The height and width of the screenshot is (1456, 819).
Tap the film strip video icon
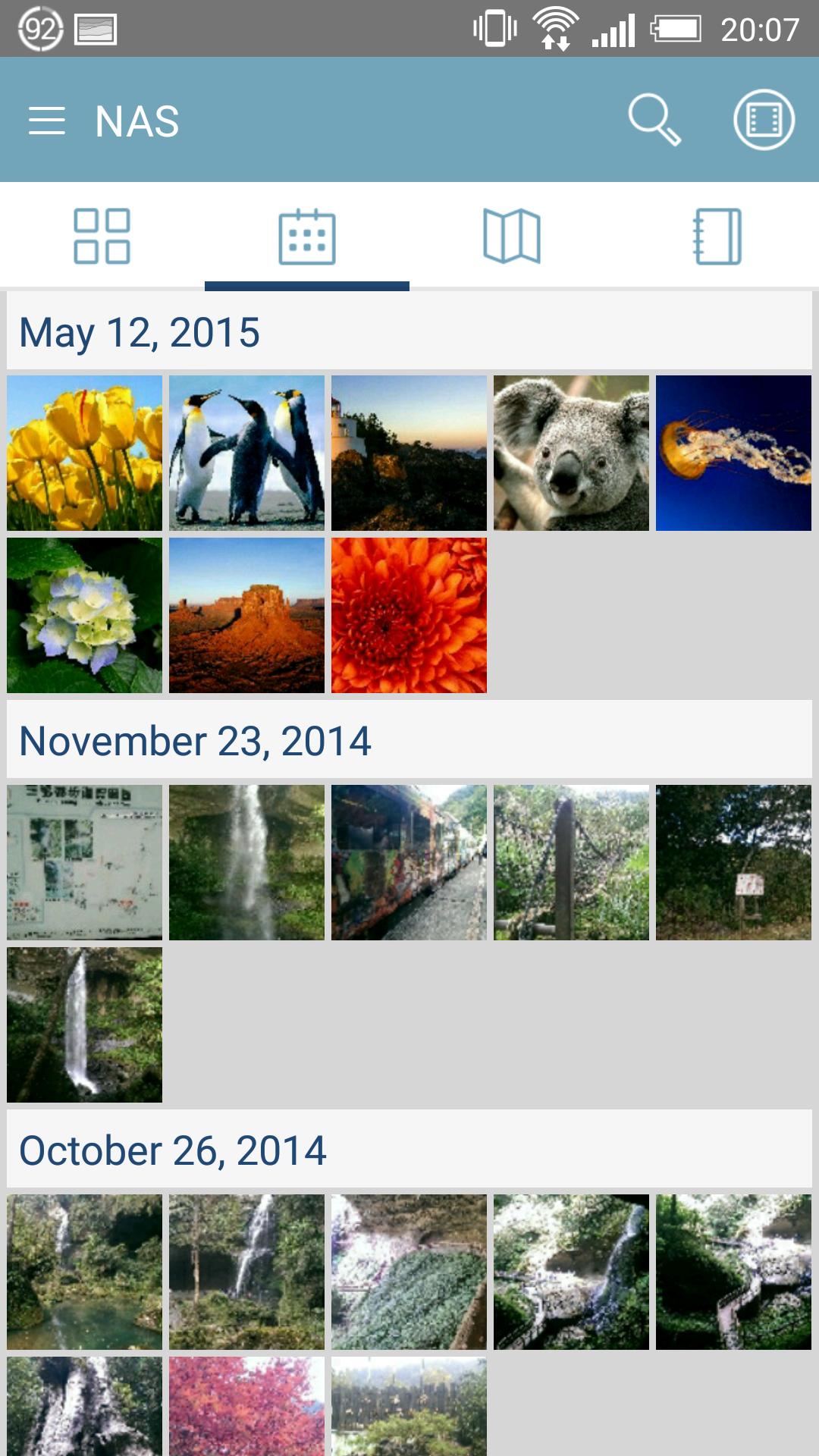coord(764,120)
